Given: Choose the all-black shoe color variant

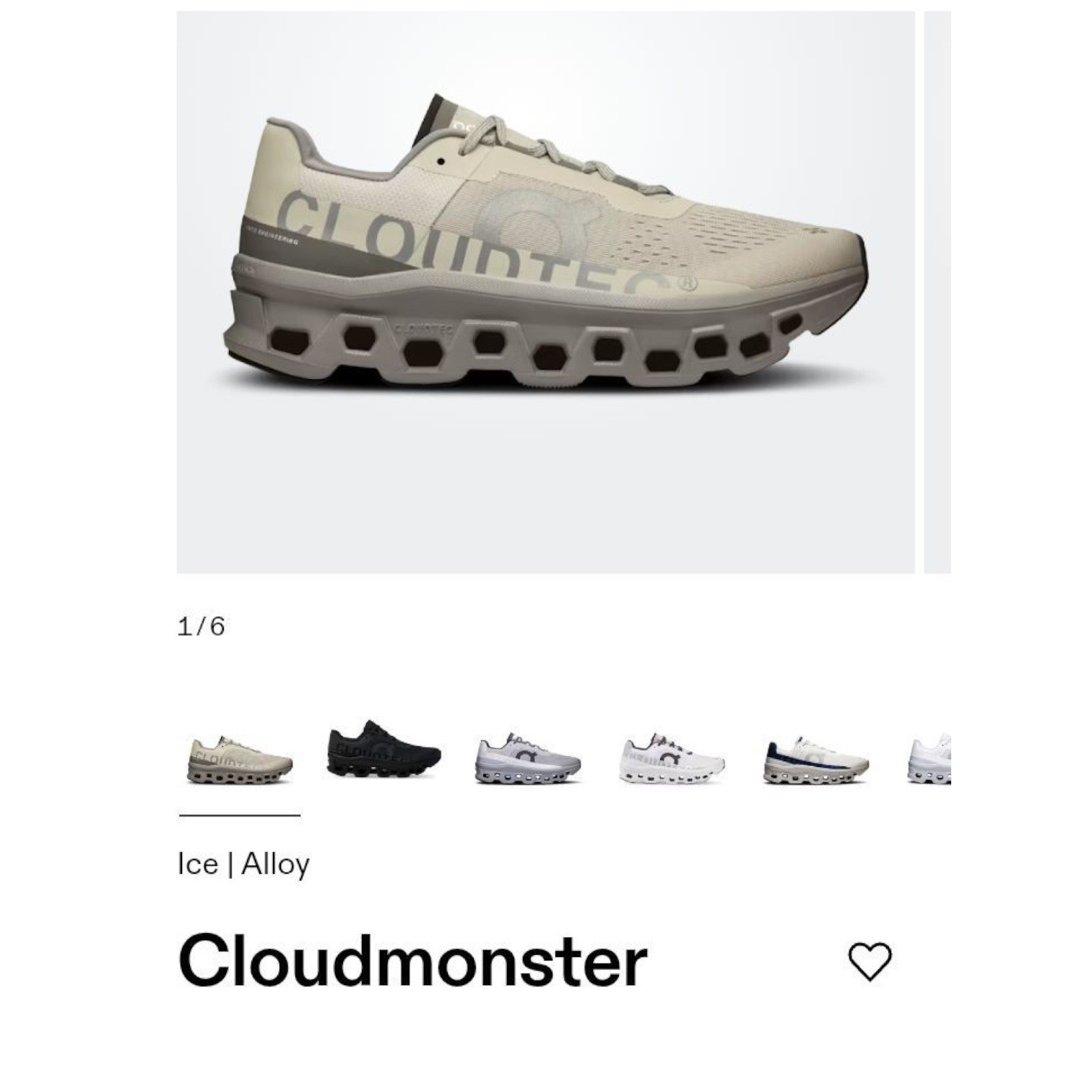Looking at the screenshot, I should coord(383,750).
